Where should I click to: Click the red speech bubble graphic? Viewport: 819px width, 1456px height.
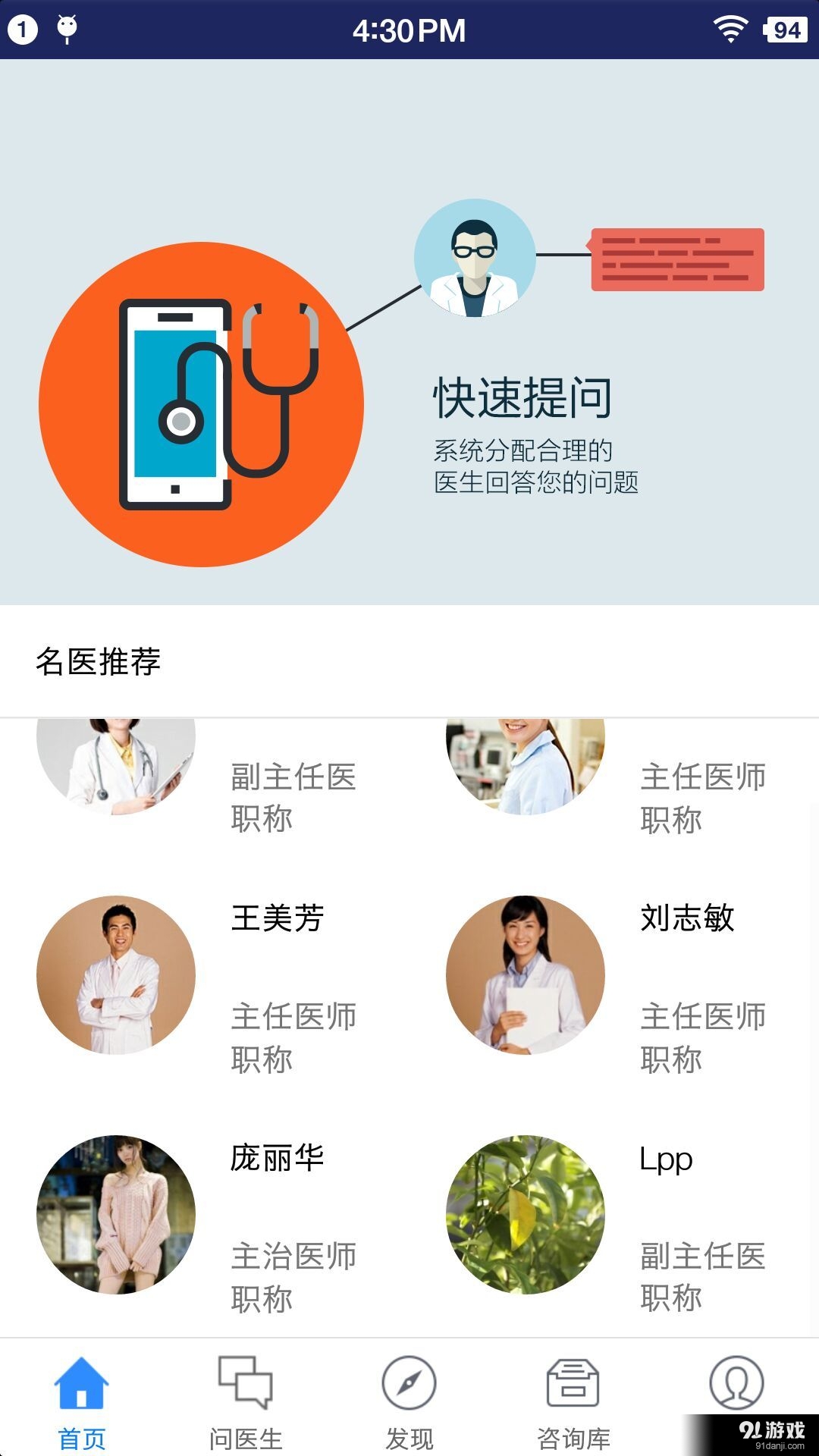pyautogui.click(x=677, y=259)
